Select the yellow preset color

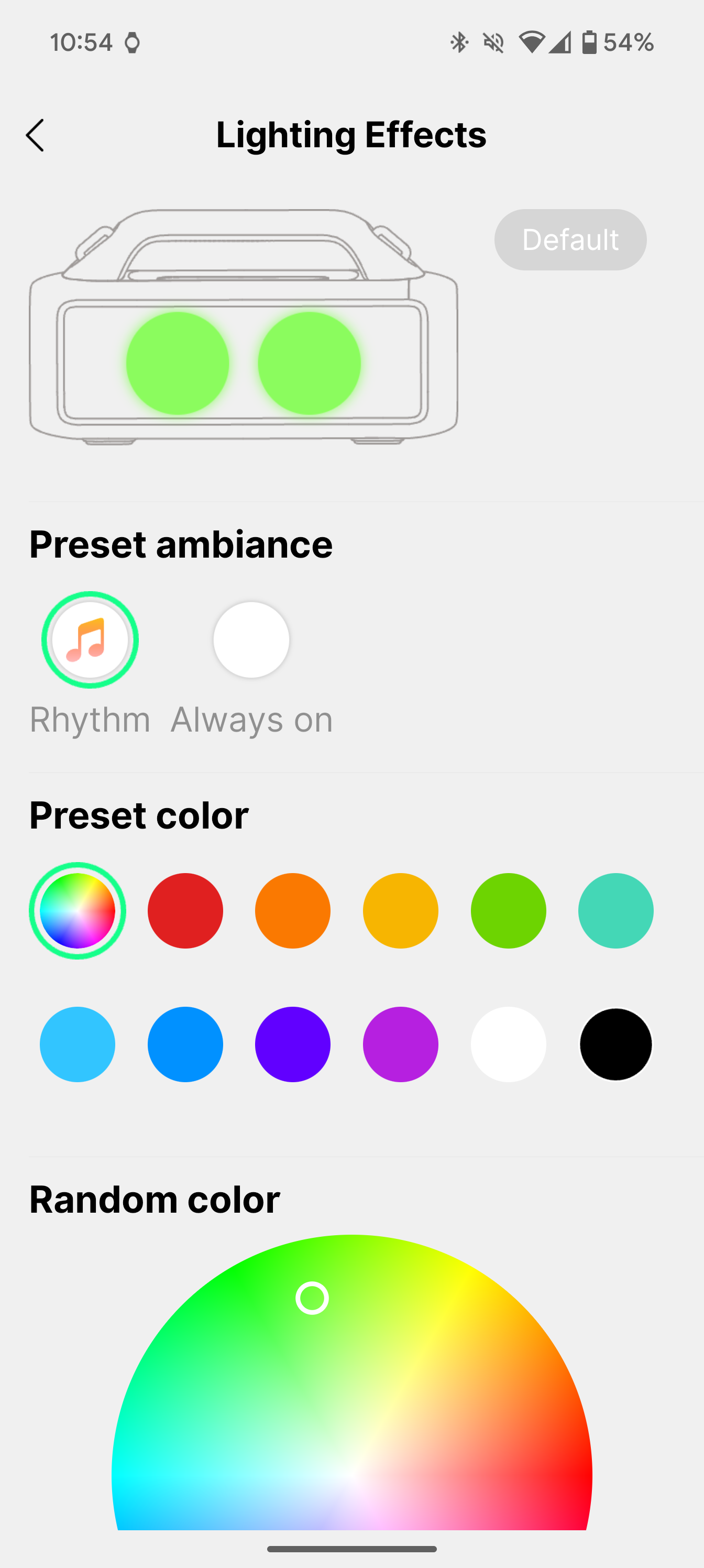point(400,911)
